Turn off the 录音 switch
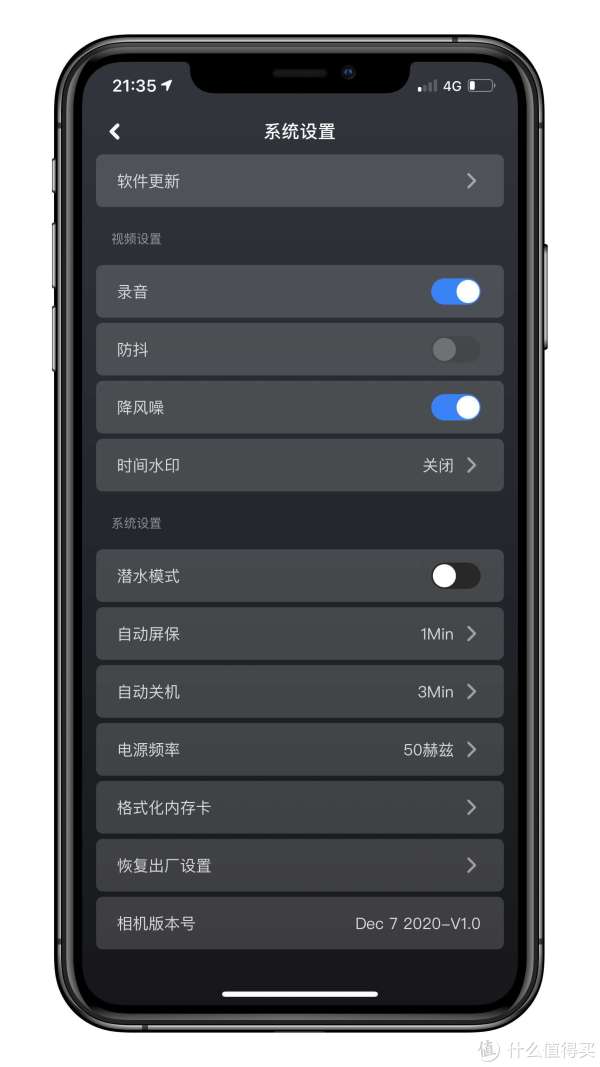This screenshot has width=600, height=1067. 456,292
